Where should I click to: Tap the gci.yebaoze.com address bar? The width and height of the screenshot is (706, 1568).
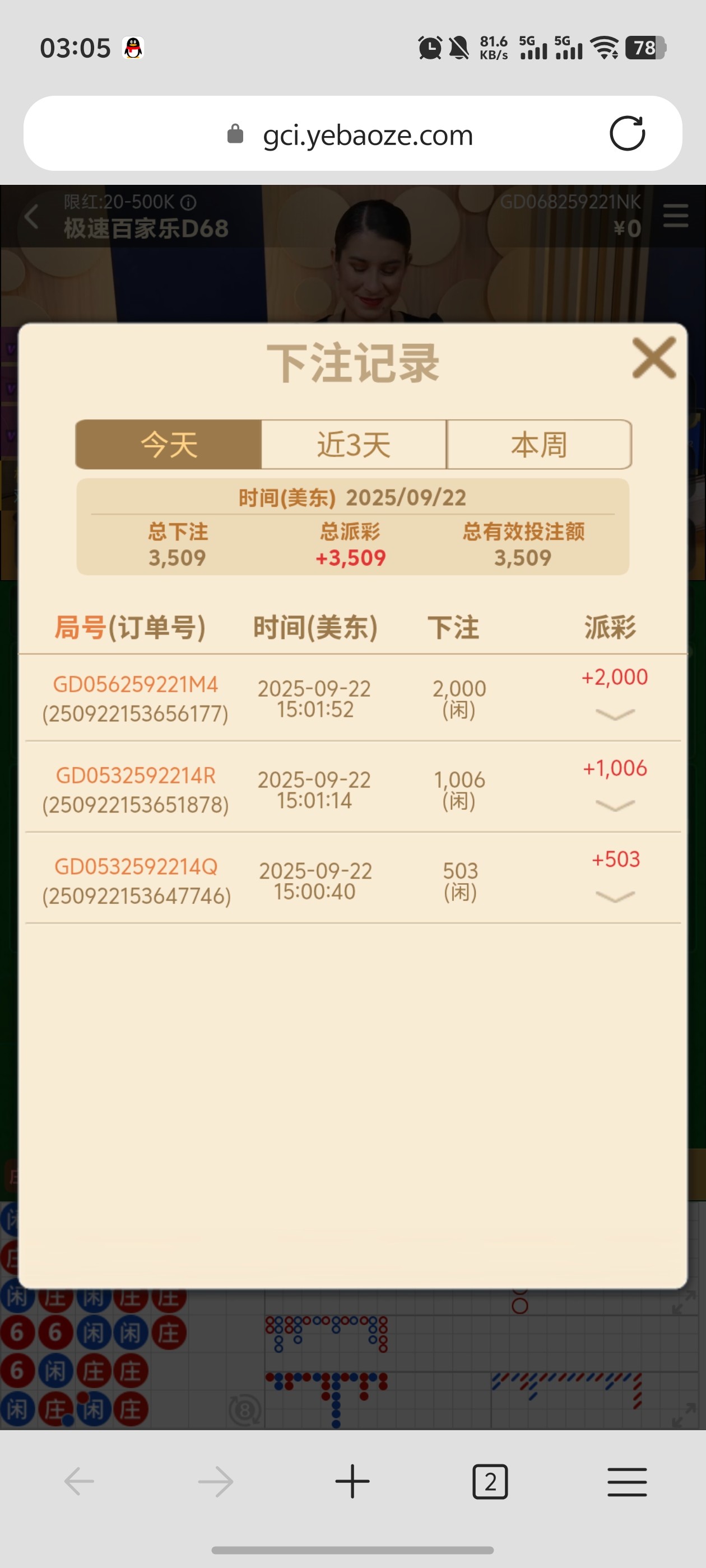pyautogui.click(x=368, y=134)
